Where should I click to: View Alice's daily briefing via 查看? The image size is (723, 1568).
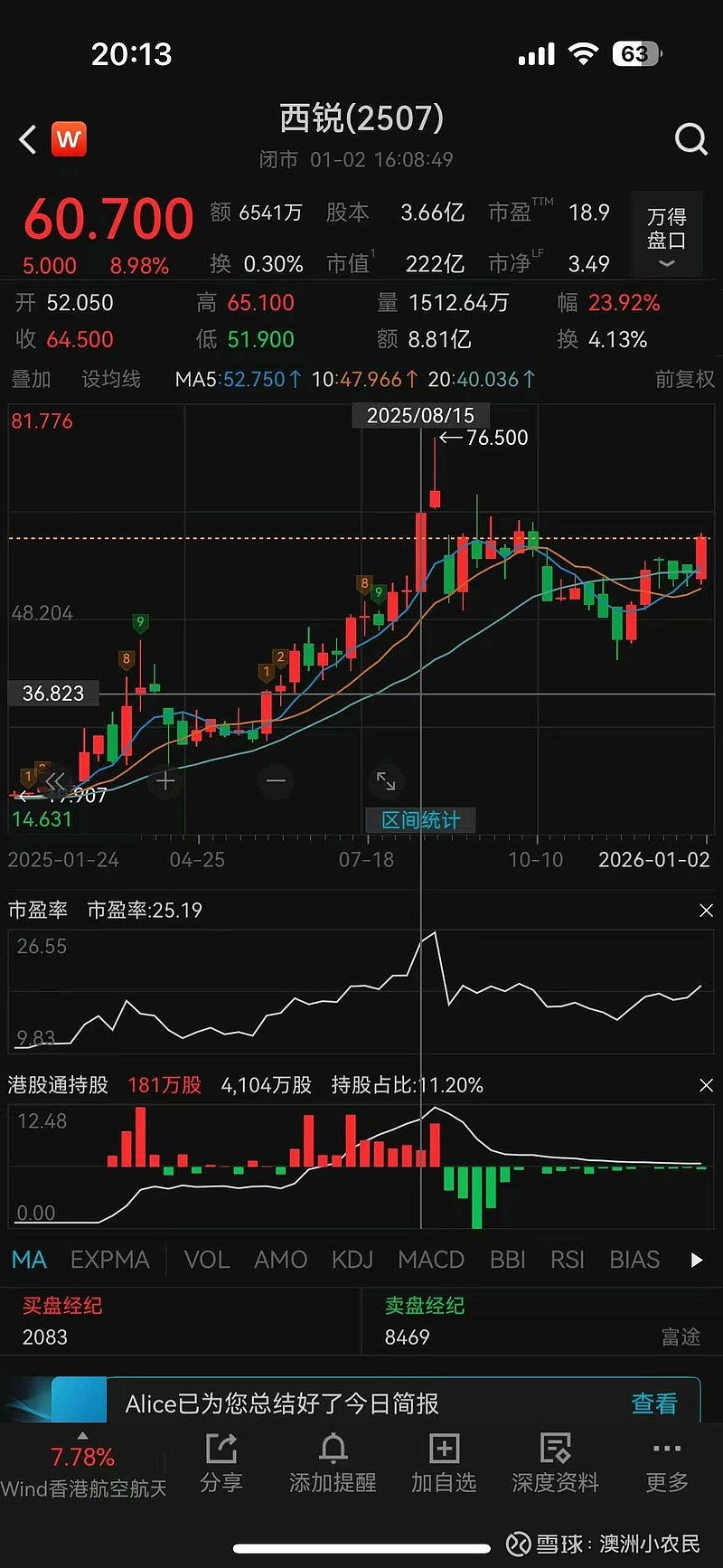click(654, 1403)
